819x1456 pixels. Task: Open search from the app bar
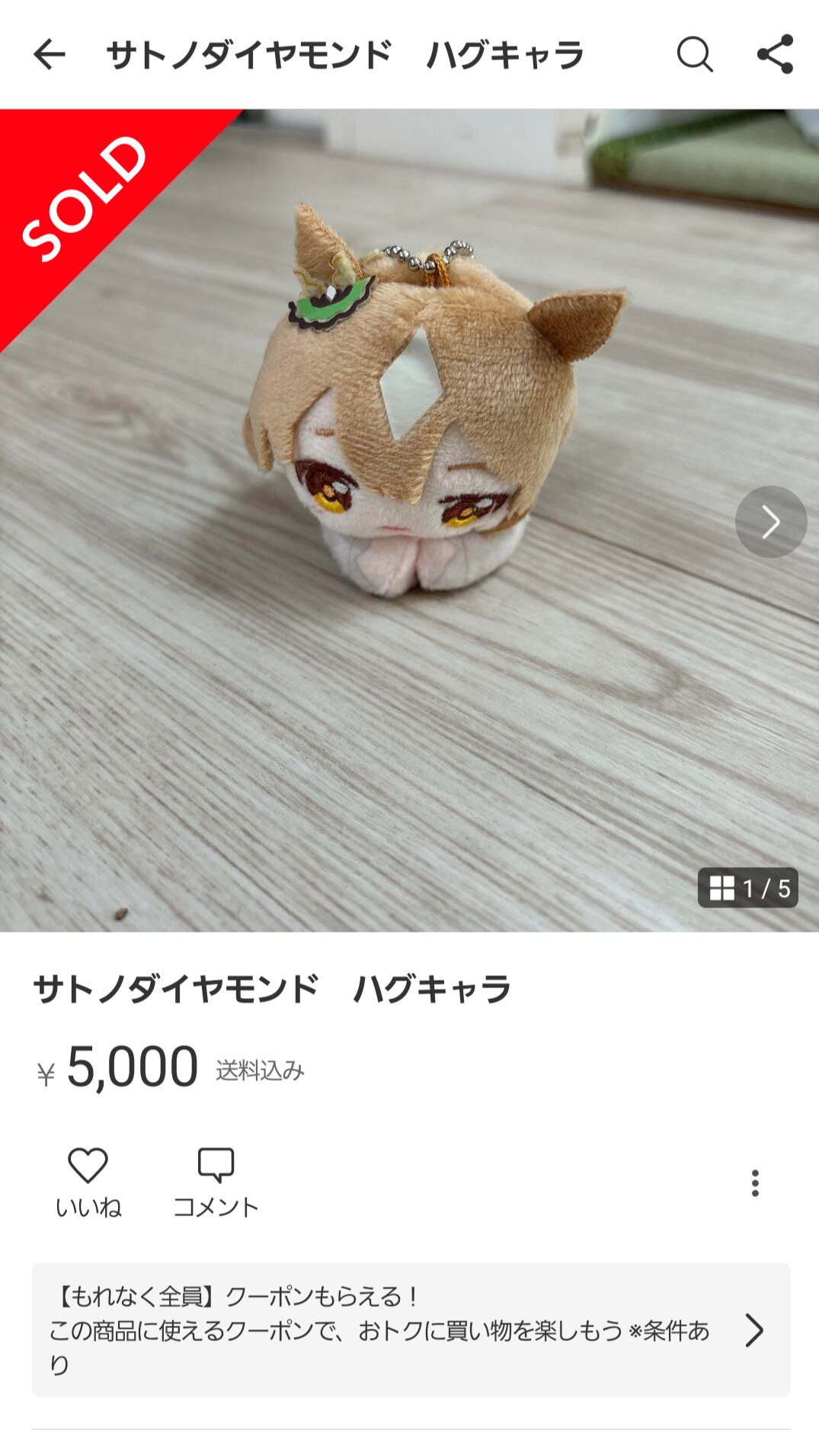[x=695, y=55]
